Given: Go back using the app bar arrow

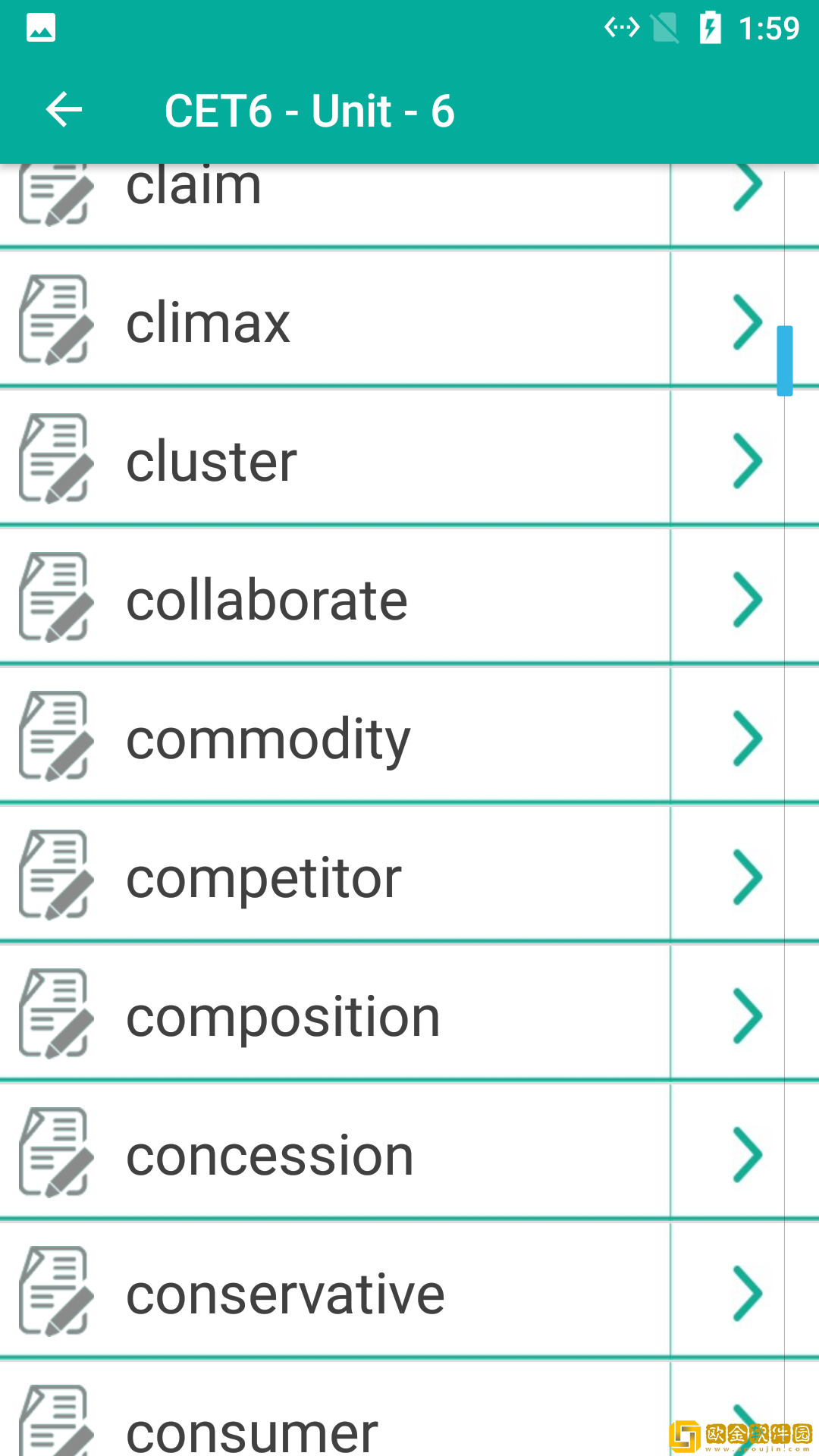Looking at the screenshot, I should click(64, 111).
